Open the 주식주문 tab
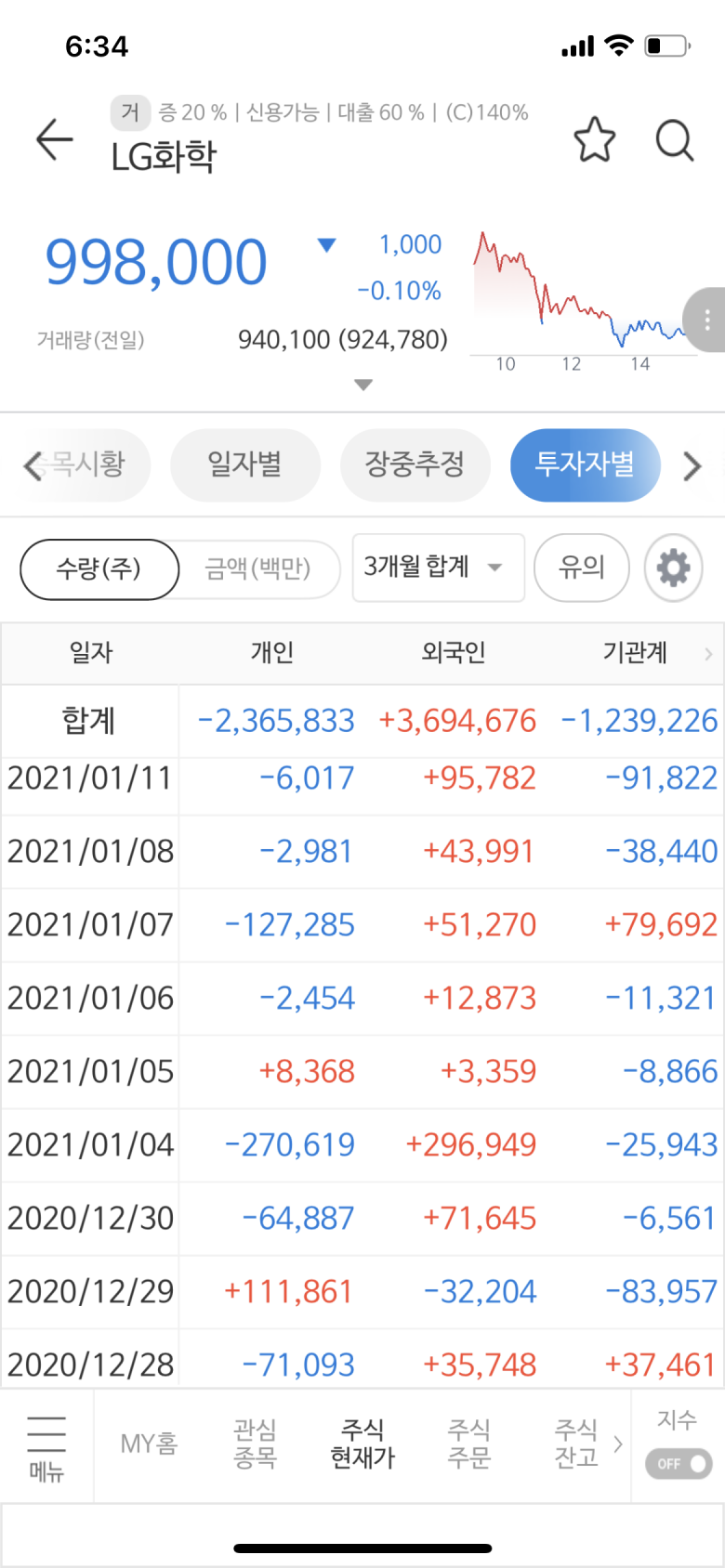This screenshot has height=1568, width=725. tap(469, 1444)
